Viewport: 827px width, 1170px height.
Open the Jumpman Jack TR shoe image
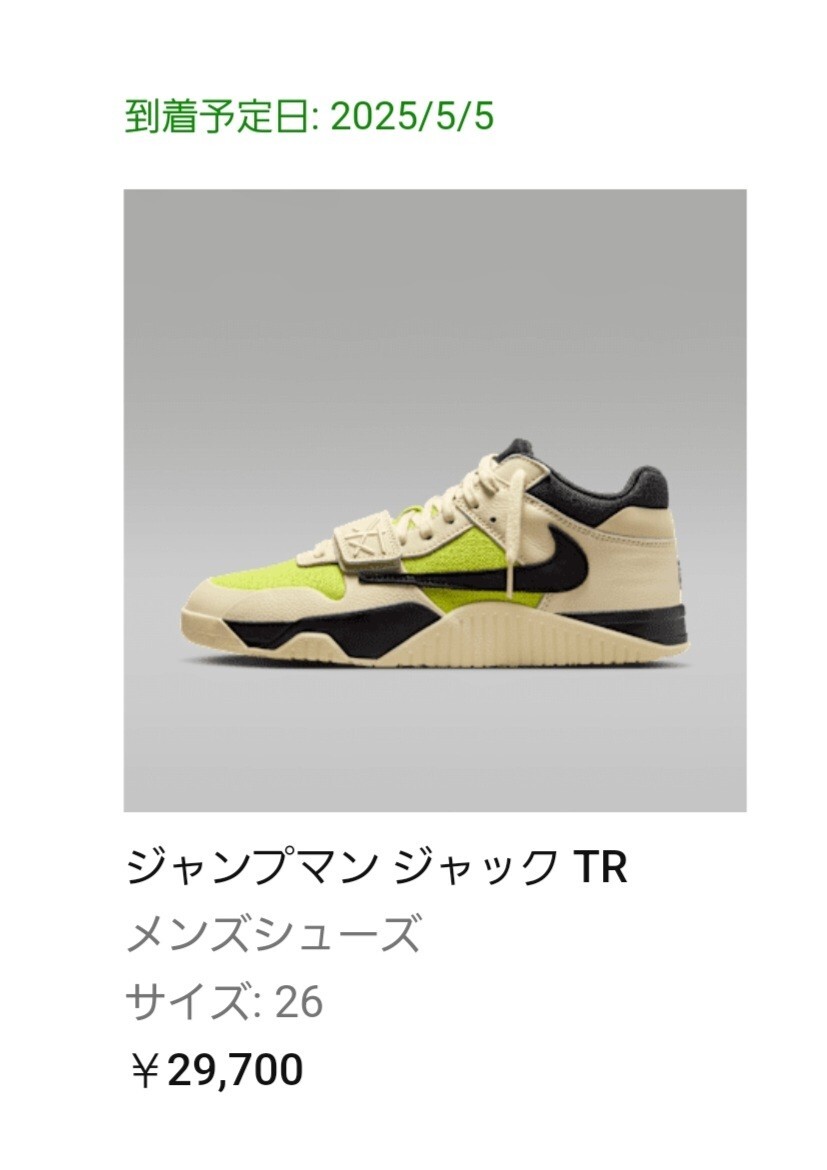434,500
